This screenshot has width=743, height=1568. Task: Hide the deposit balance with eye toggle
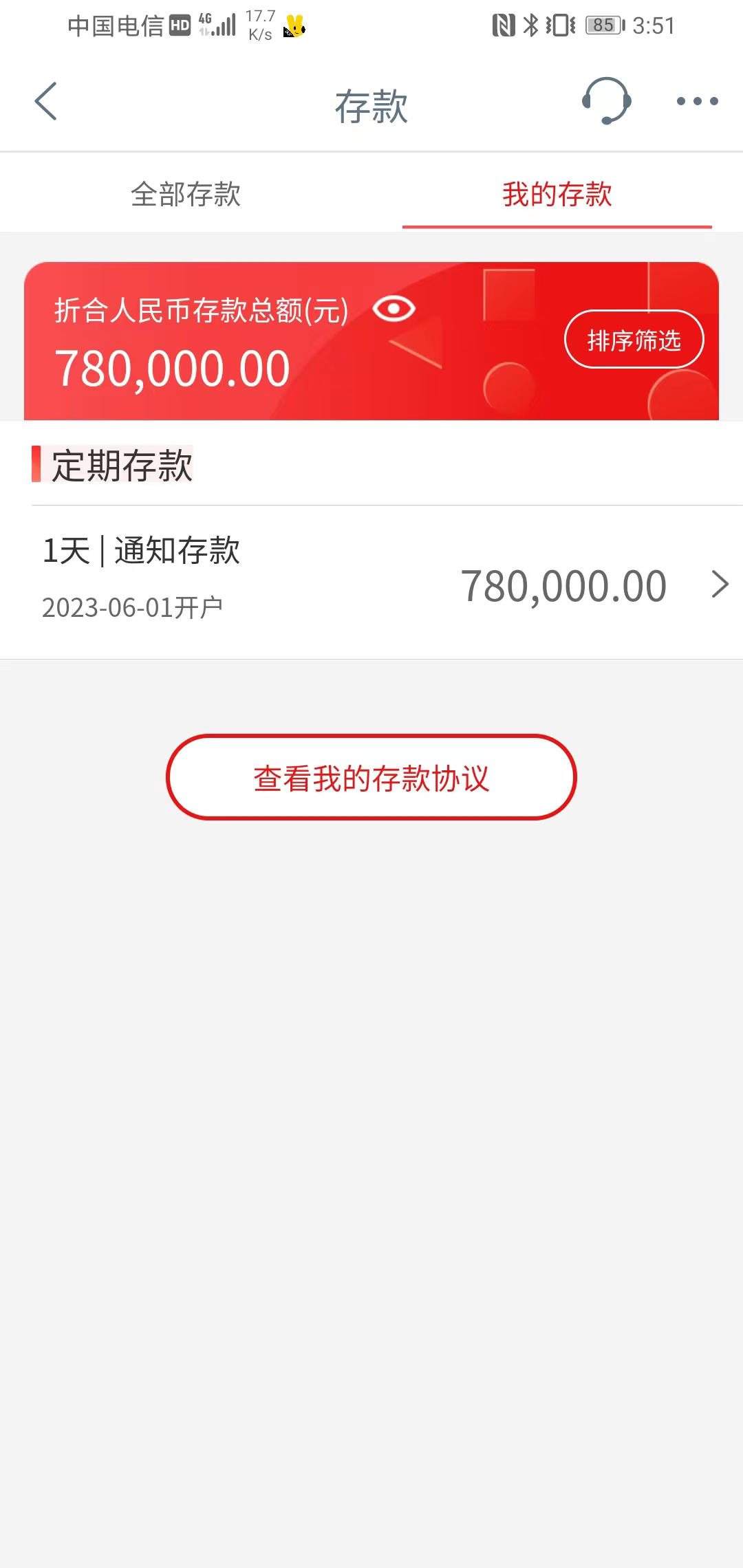click(392, 309)
